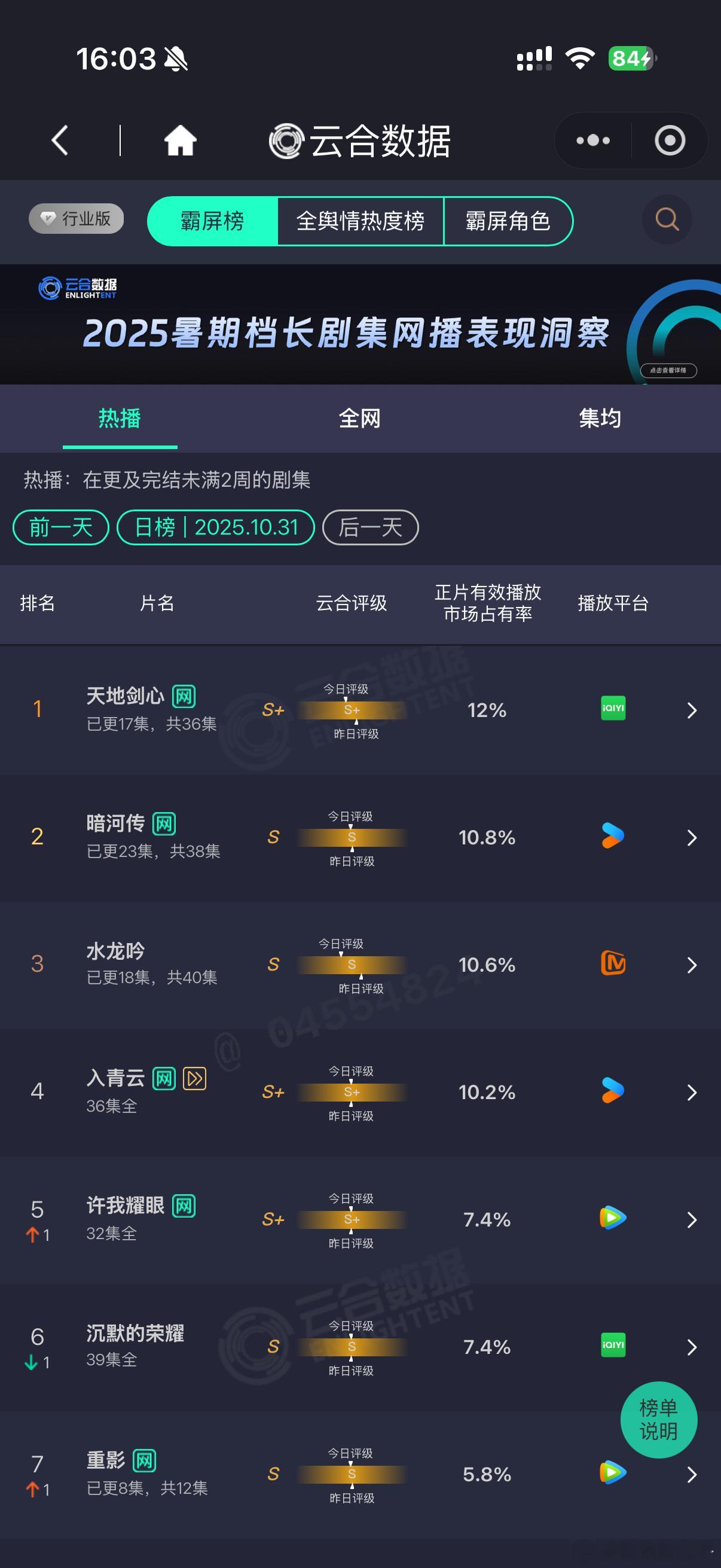Tap the home icon in the navigation bar
Screen dimensions: 721x1568
[179, 139]
